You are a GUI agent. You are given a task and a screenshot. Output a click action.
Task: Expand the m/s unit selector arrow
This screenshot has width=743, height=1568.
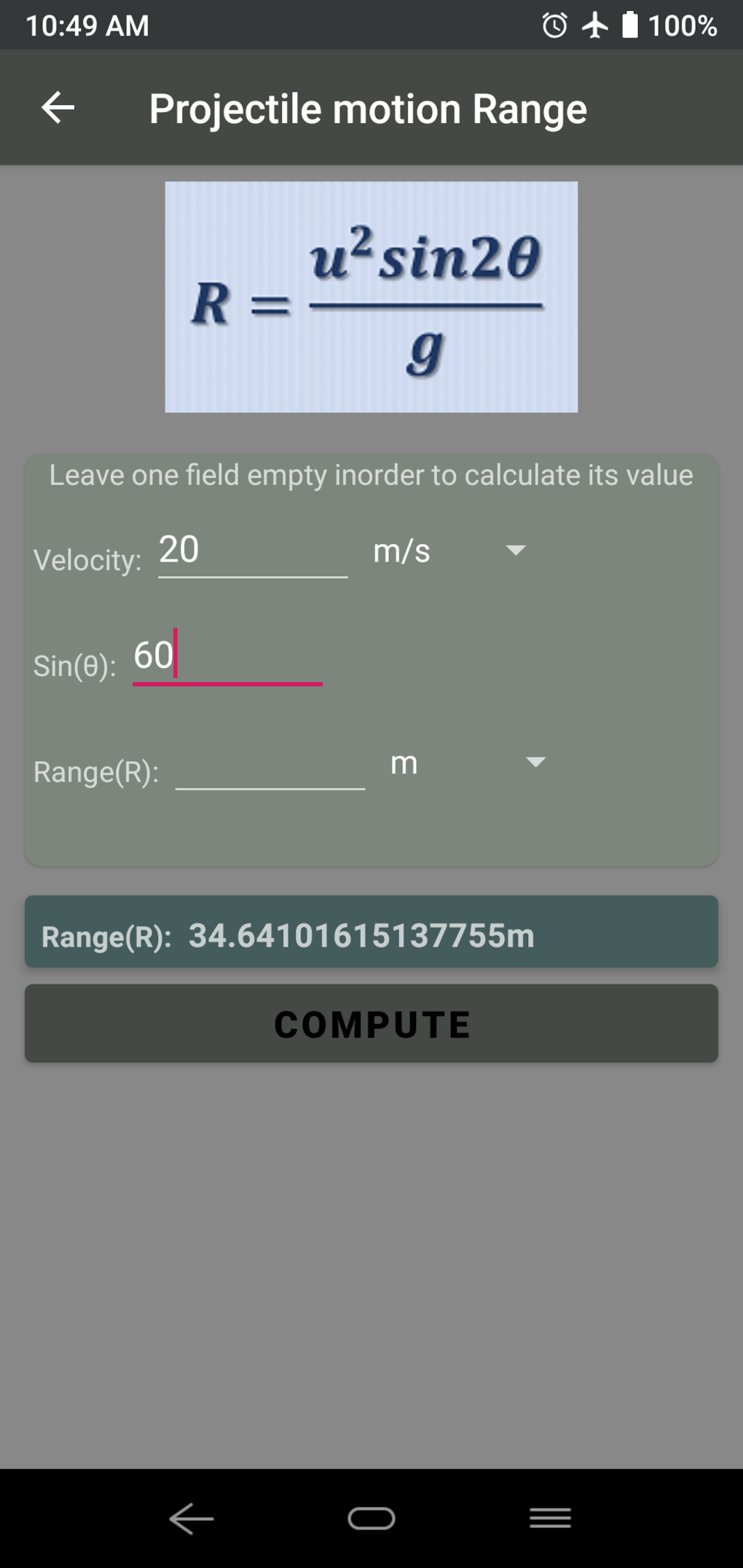(x=515, y=551)
